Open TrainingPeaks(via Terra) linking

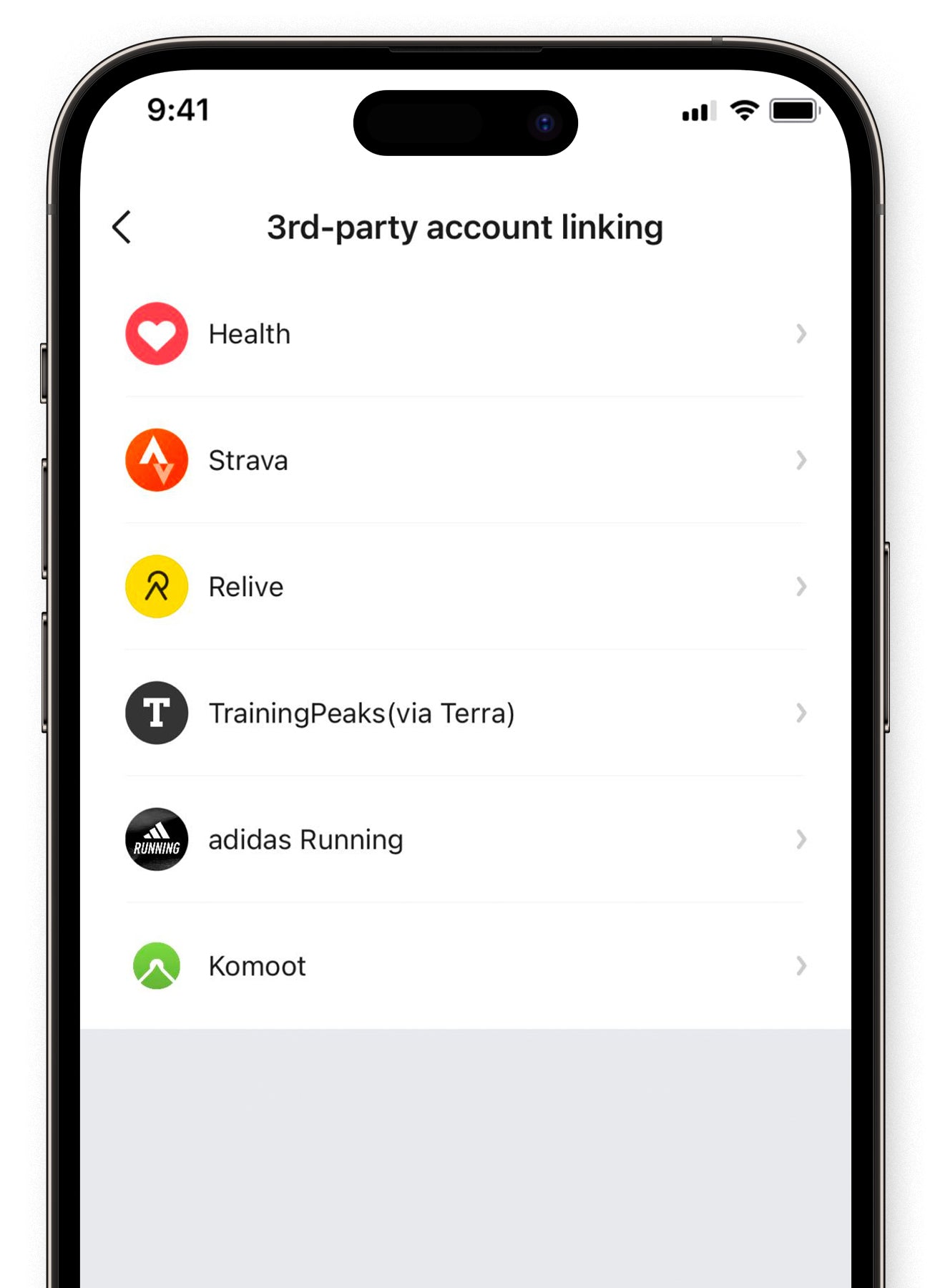[x=465, y=713]
